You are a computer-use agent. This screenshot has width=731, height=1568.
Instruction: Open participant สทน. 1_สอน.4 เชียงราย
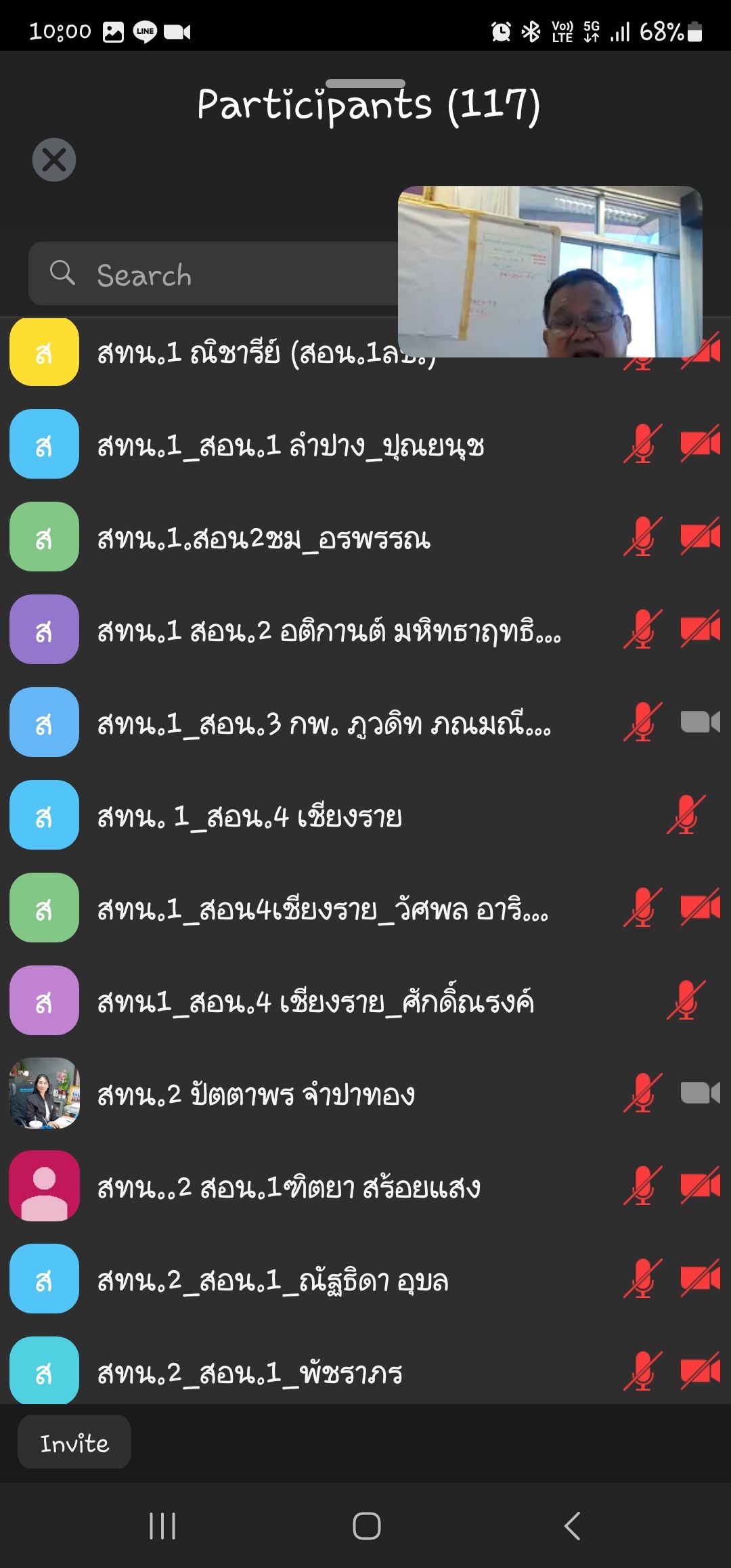point(250,816)
